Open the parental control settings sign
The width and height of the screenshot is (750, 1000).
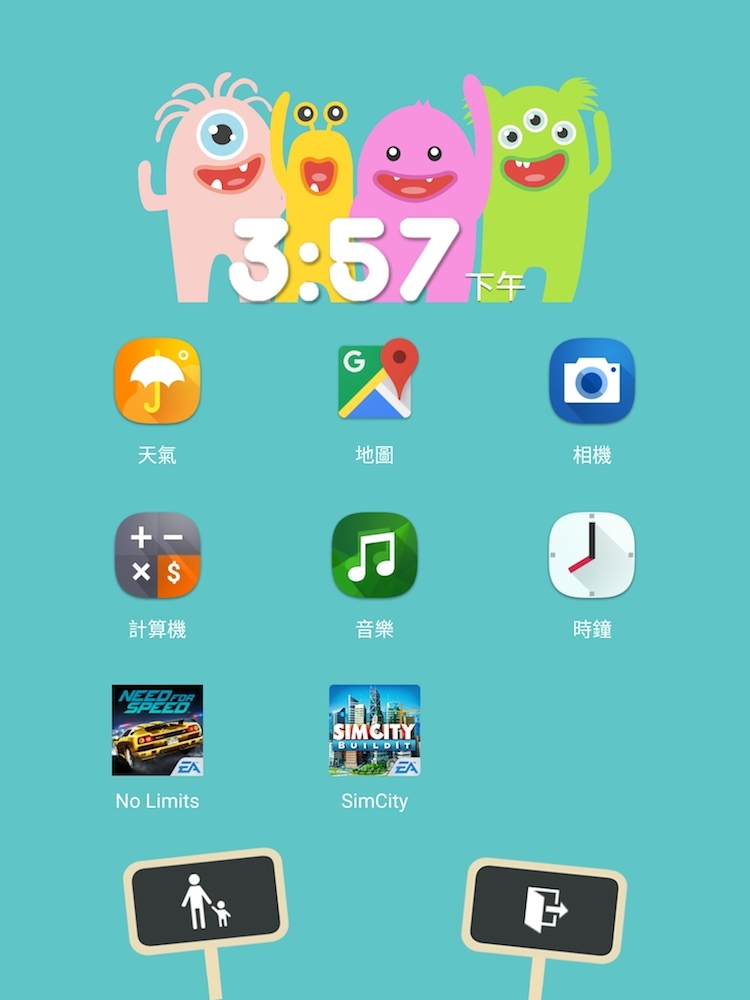[206, 900]
